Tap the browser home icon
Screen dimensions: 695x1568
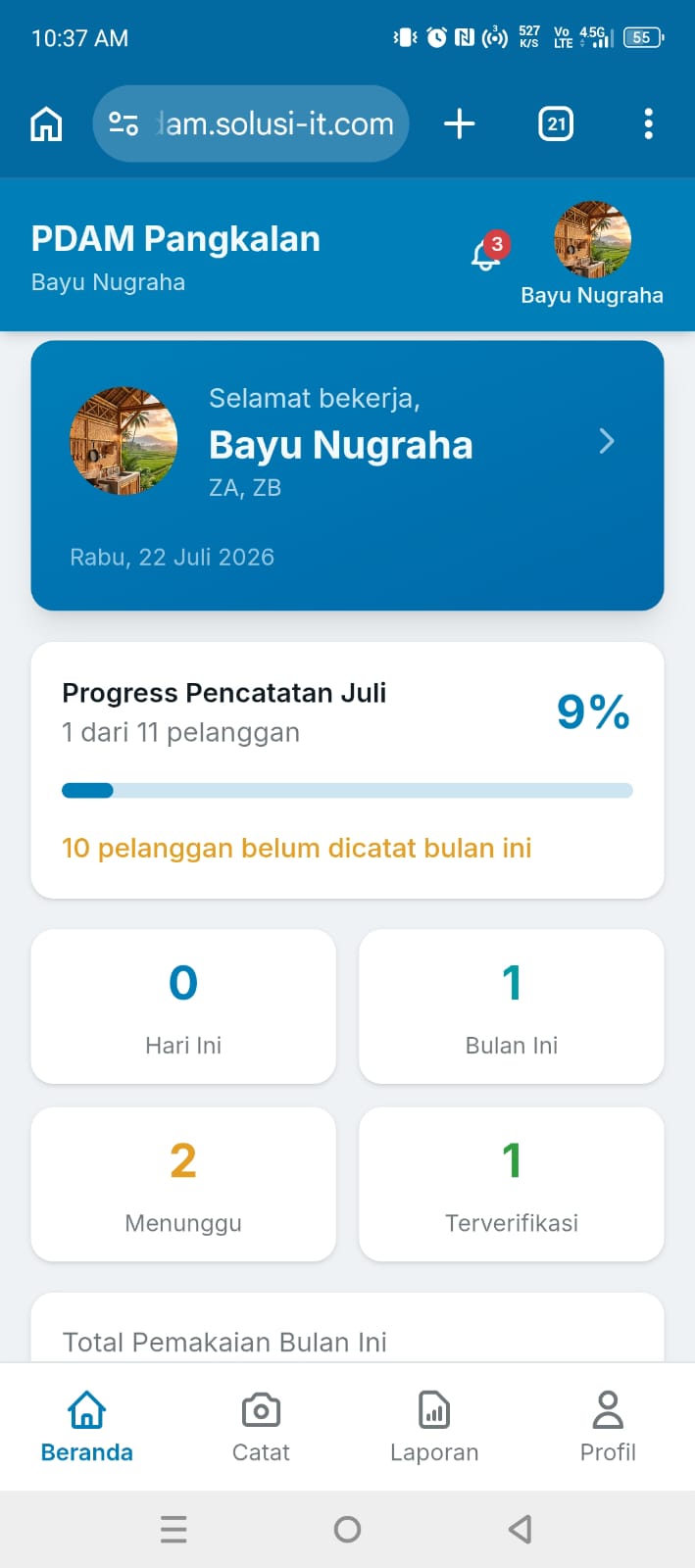click(x=46, y=124)
